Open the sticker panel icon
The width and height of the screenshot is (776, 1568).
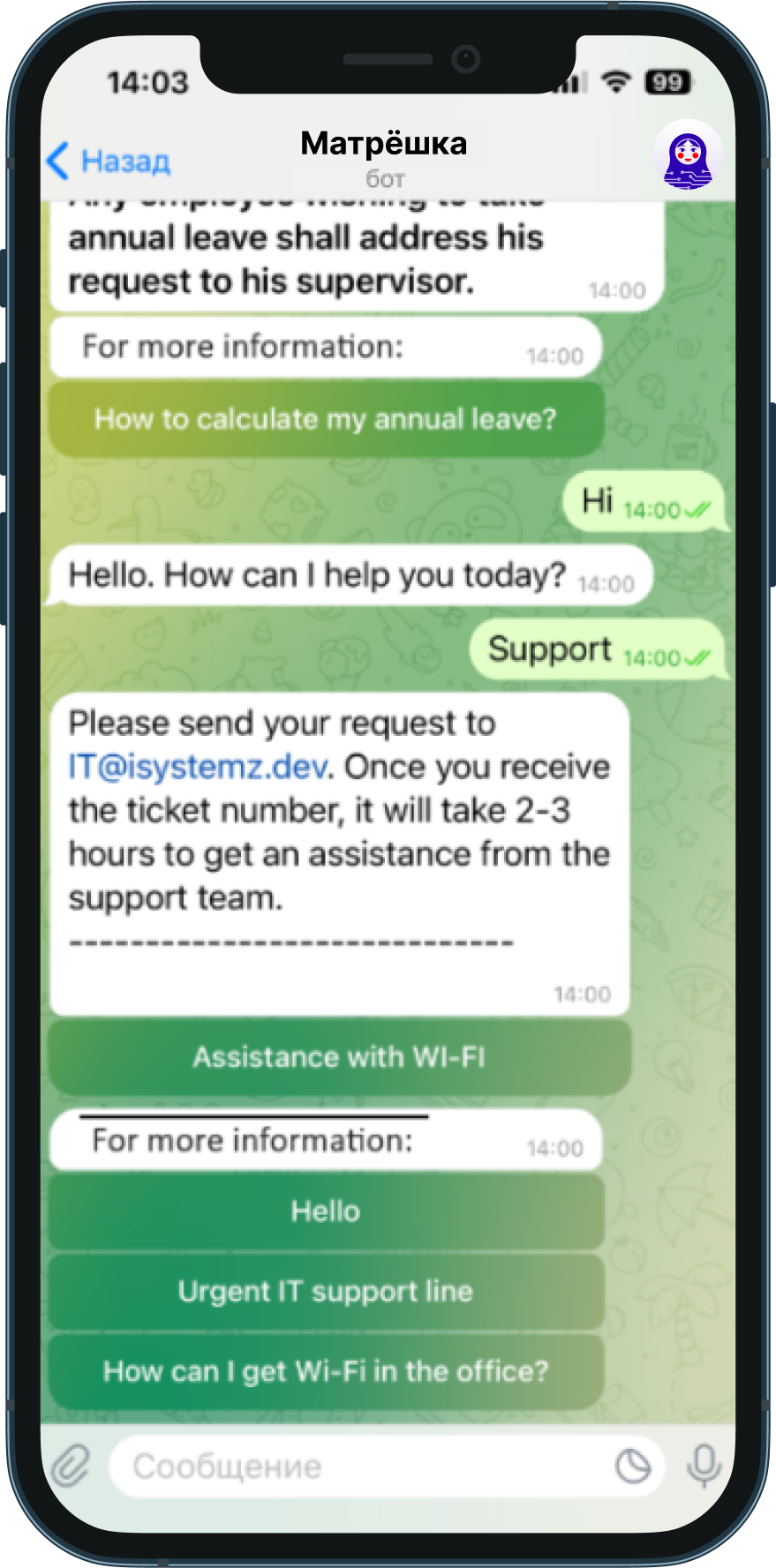coord(632,1467)
